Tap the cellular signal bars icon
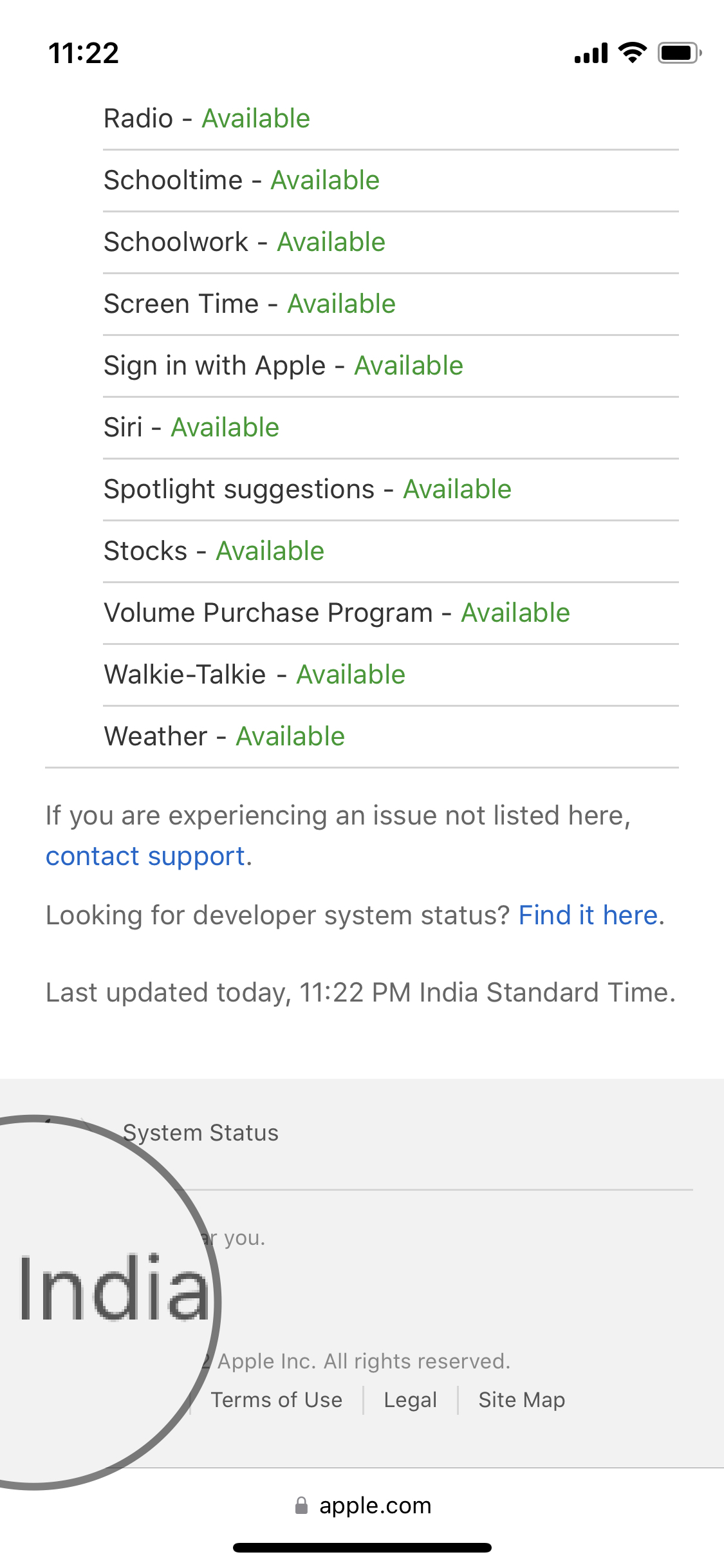Screen dimensions: 724x1568 click(x=589, y=54)
